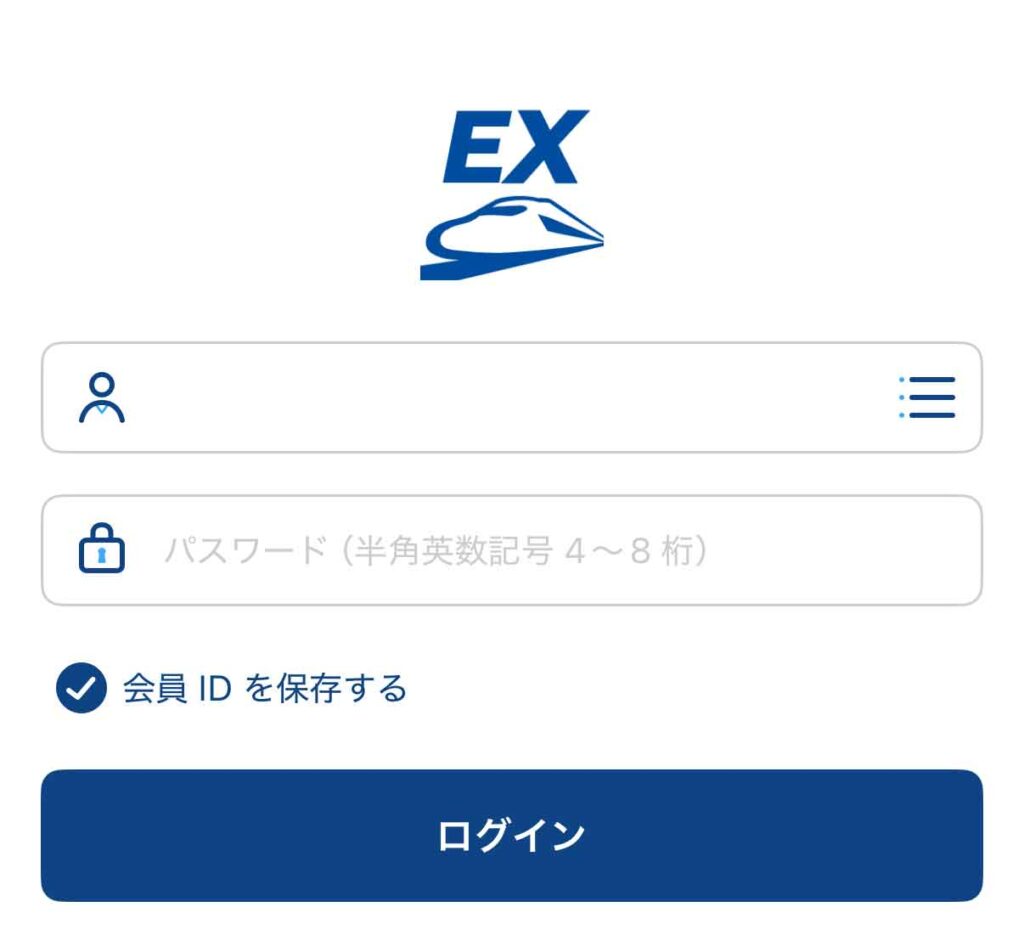Open the saved member ID list icon
Image resolution: width=1024 pixels, height=952 pixels.
[927, 398]
